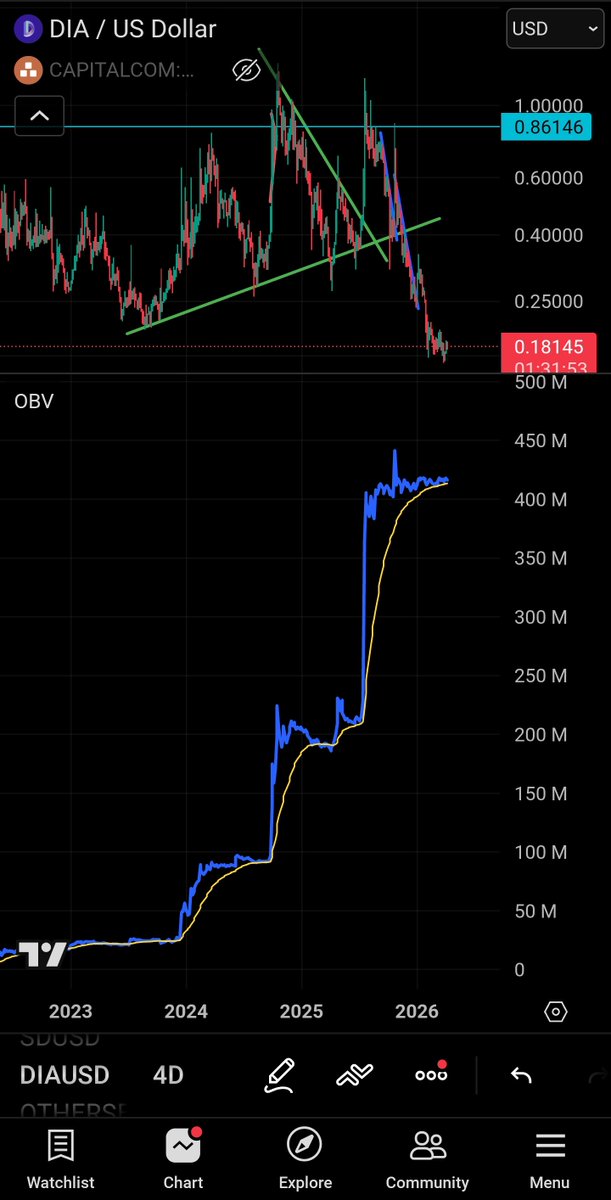Open the Community tab
611x1200 pixels.
click(427, 1158)
